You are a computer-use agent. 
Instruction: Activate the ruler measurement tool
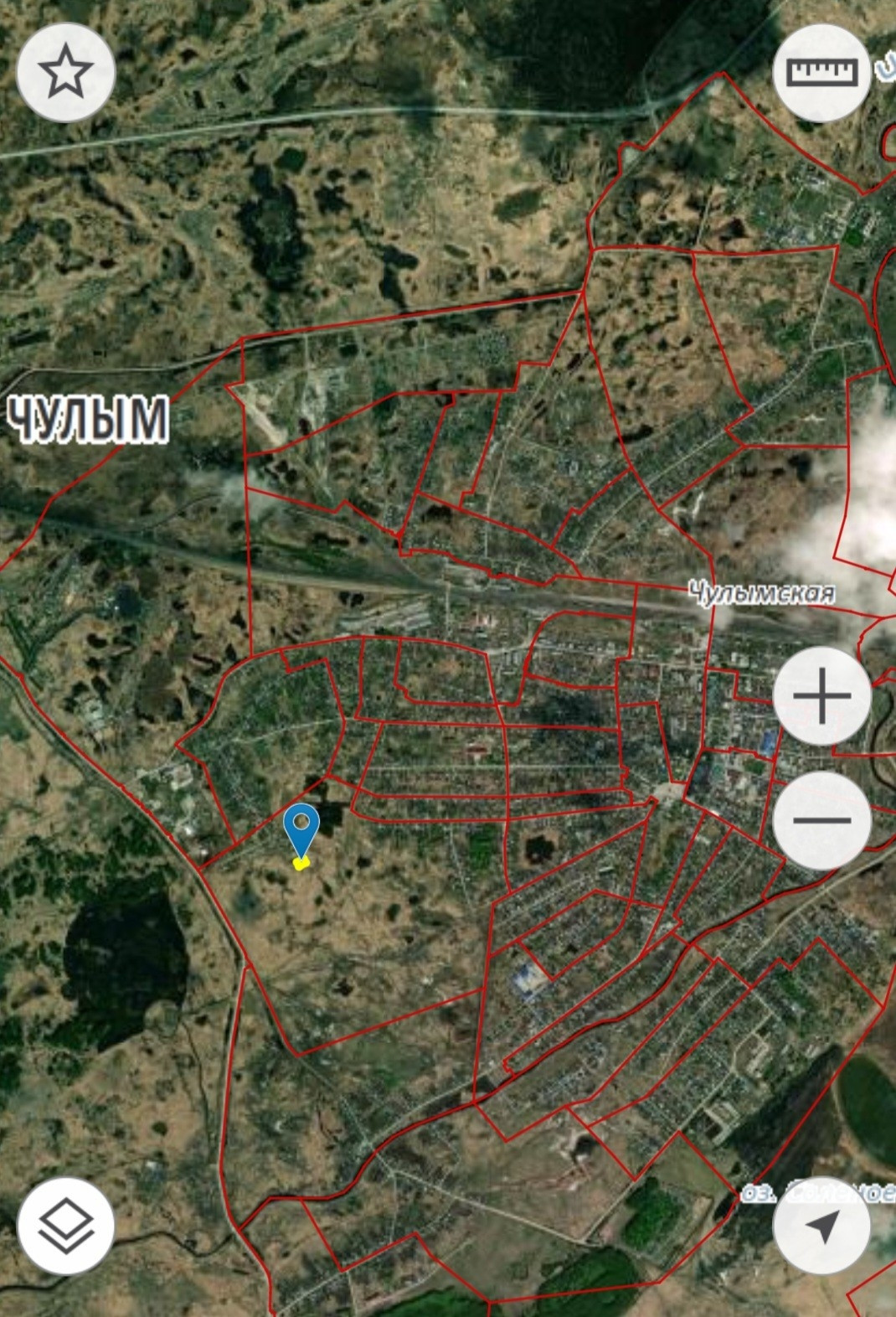pos(822,73)
